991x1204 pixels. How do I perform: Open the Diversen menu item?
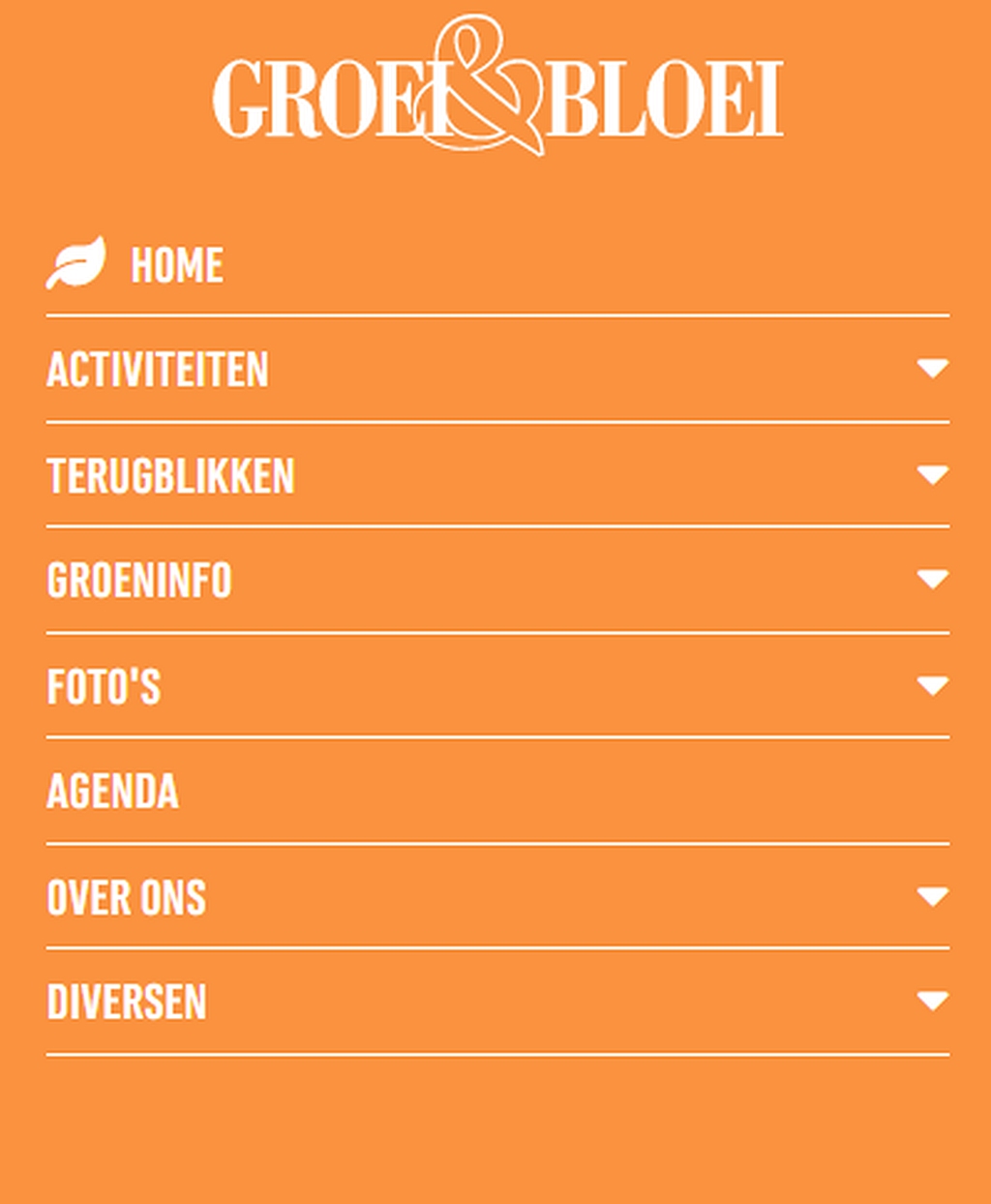(x=127, y=1002)
